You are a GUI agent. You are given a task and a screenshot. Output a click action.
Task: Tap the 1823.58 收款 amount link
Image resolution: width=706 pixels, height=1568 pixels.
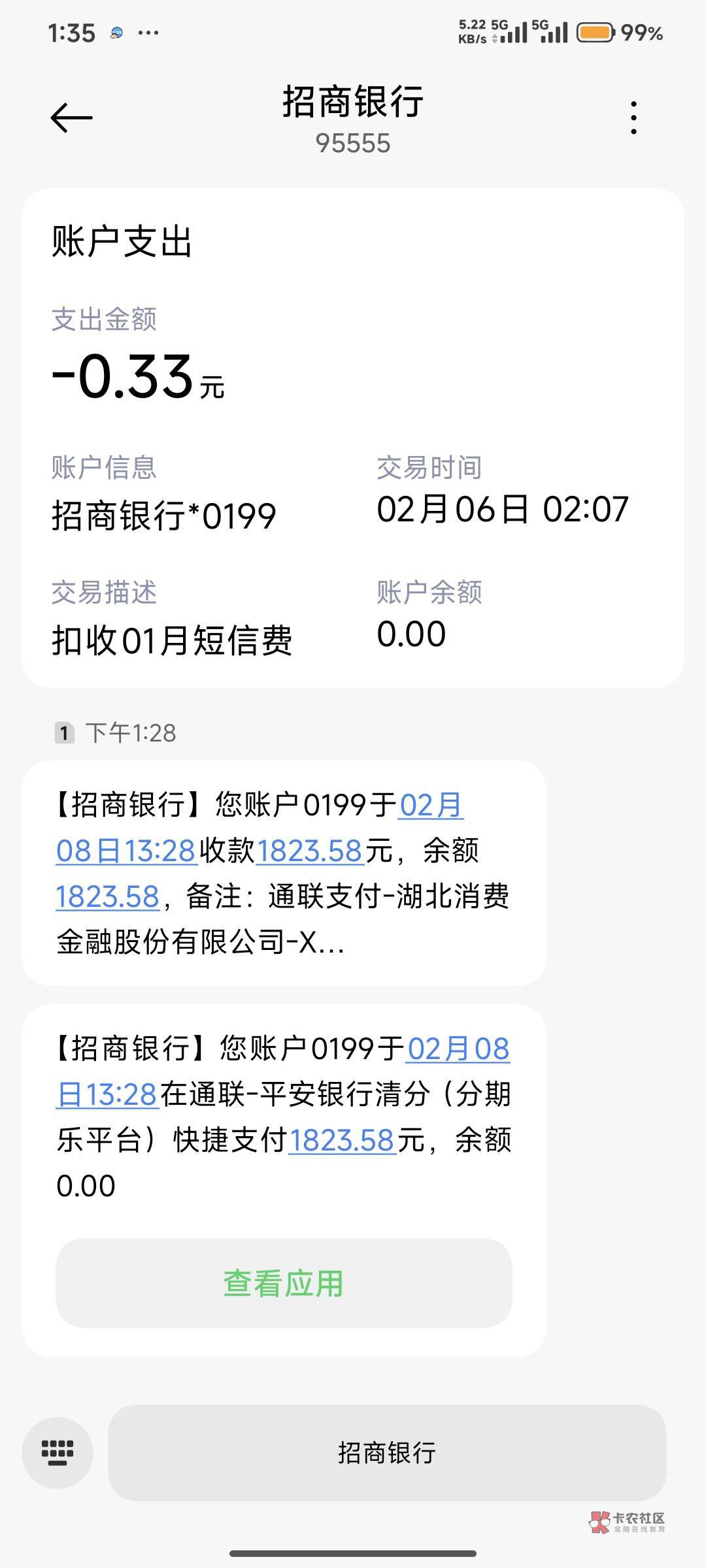[x=310, y=851]
